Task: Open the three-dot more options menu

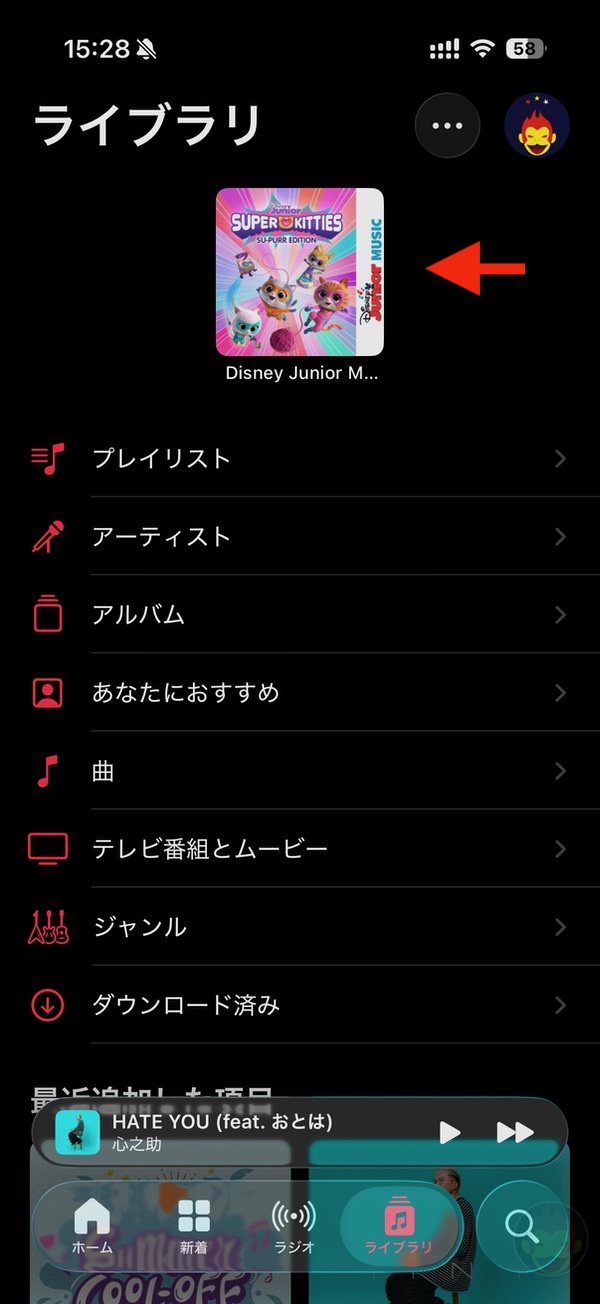Action: click(x=447, y=126)
